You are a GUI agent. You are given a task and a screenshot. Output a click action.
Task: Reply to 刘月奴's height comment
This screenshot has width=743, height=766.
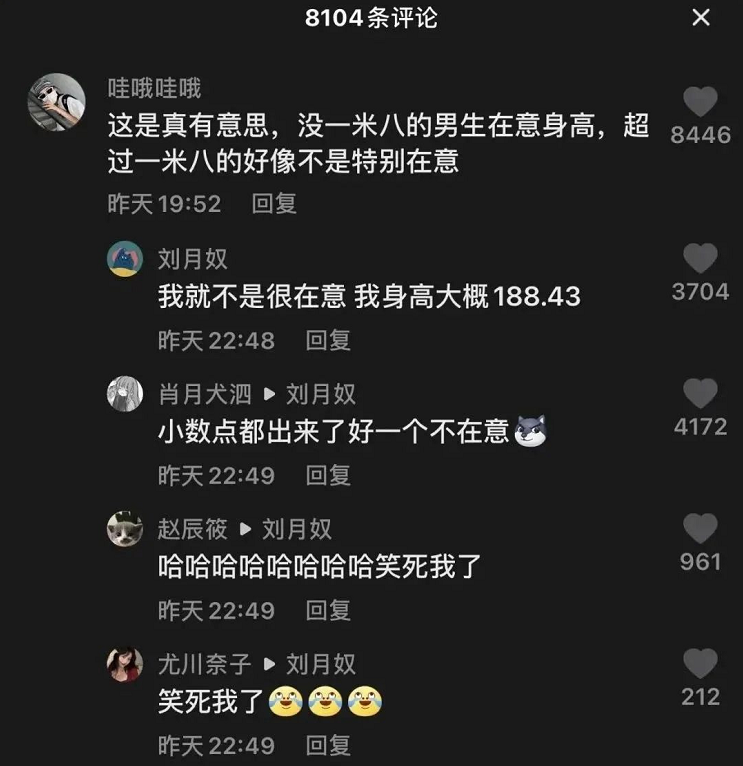click(x=329, y=341)
